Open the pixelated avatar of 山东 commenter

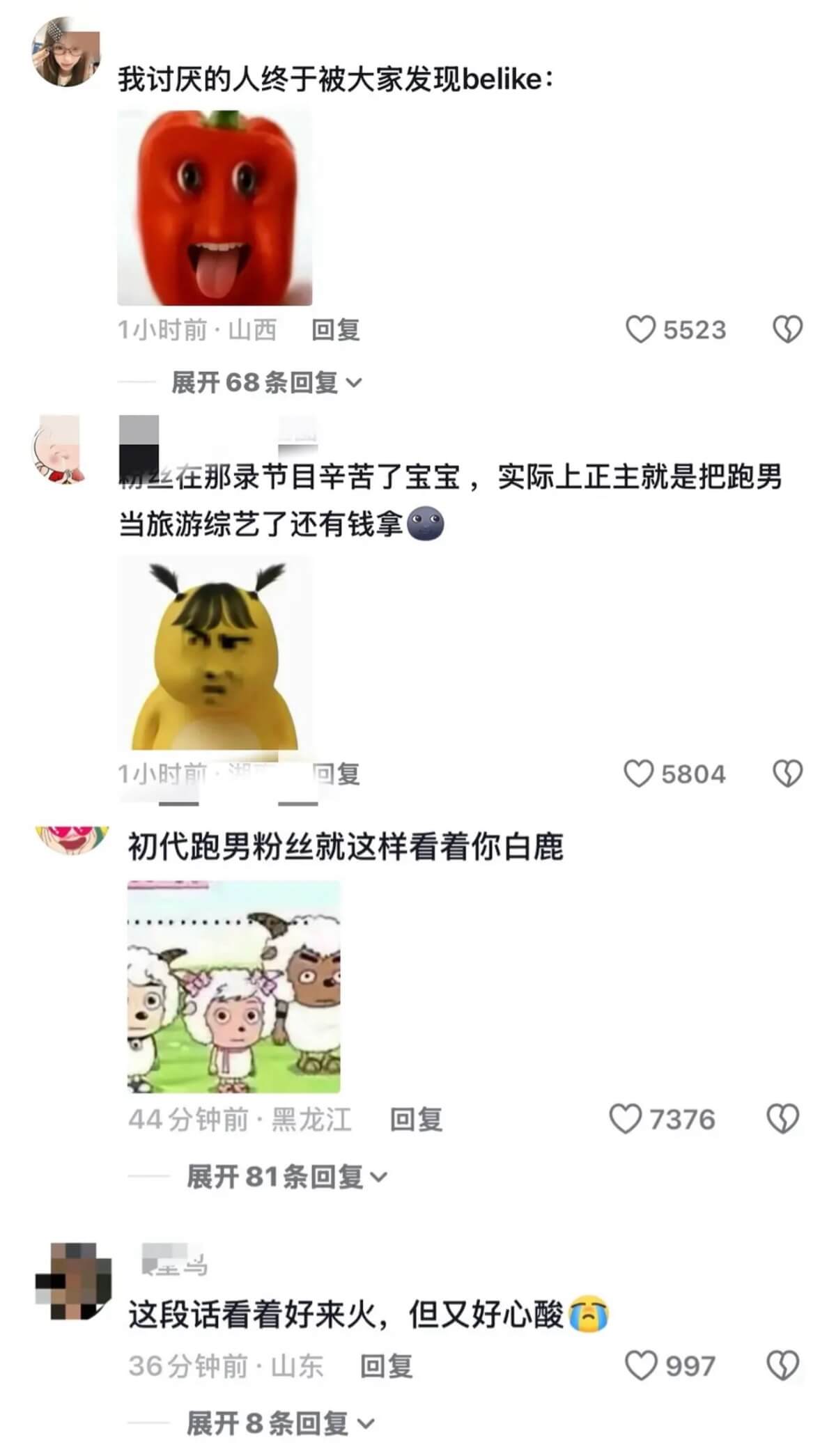pyautogui.click(x=74, y=1281)
